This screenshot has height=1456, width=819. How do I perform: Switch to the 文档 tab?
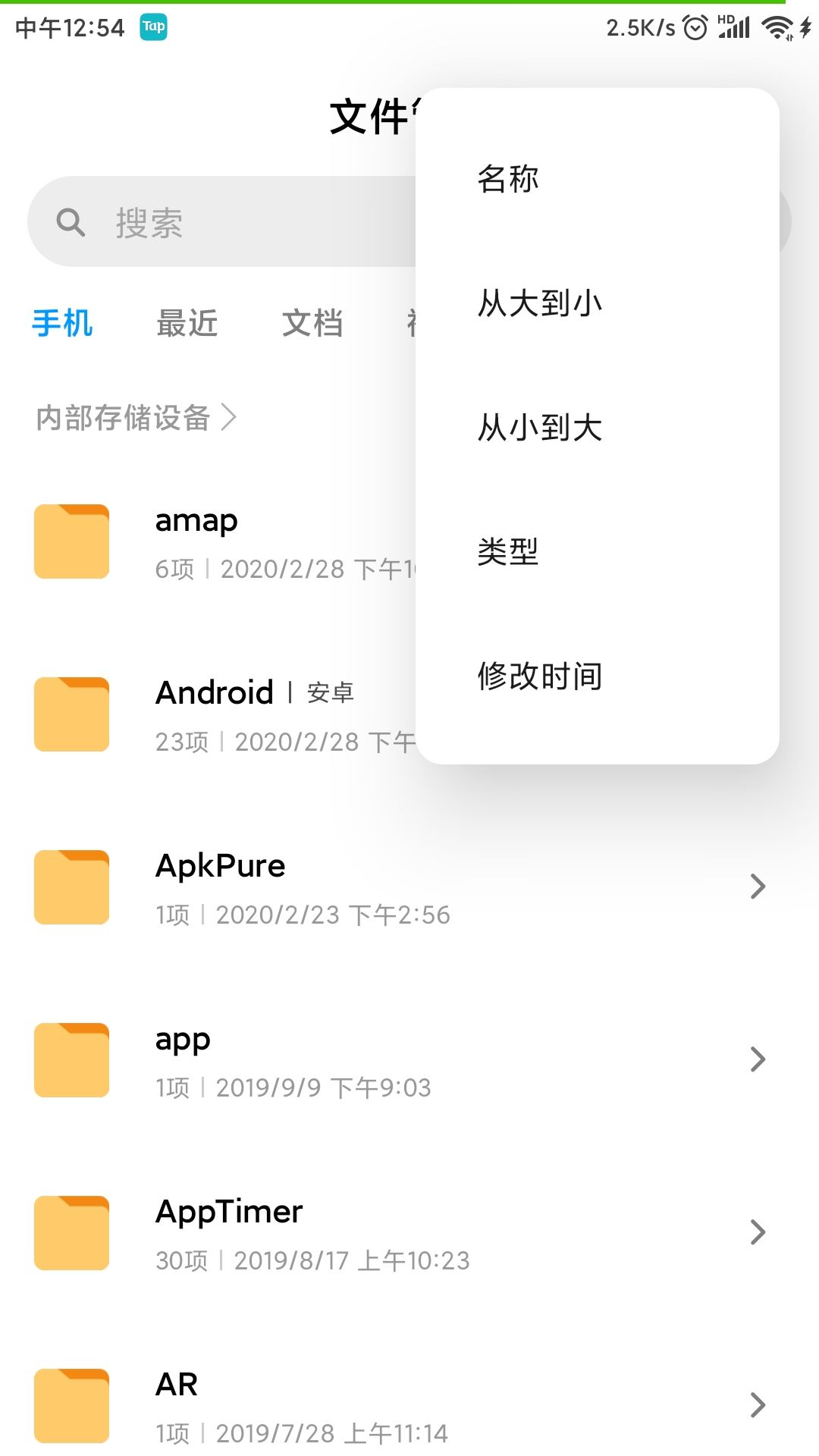312,323
